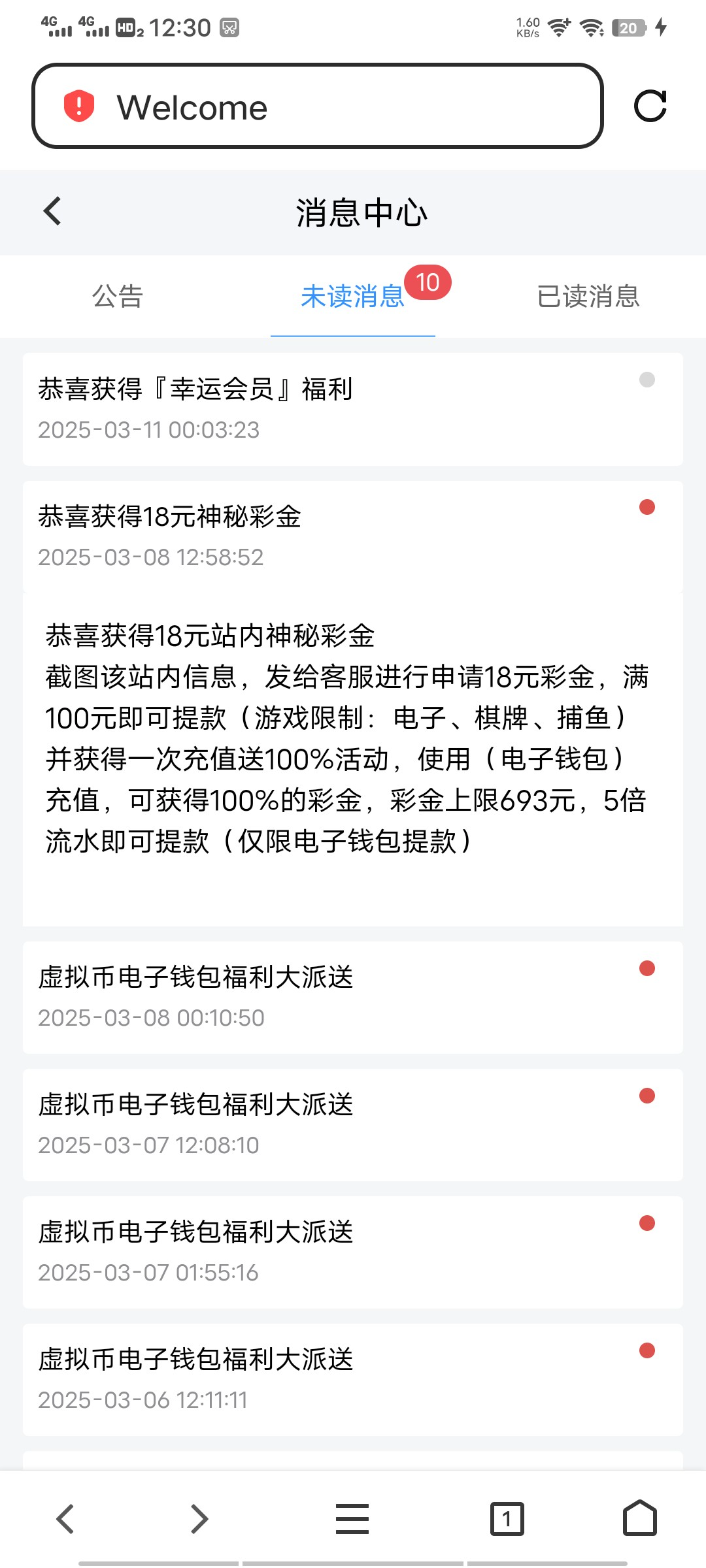
Task: Show open browser tabs
Action: point(507,1518)
